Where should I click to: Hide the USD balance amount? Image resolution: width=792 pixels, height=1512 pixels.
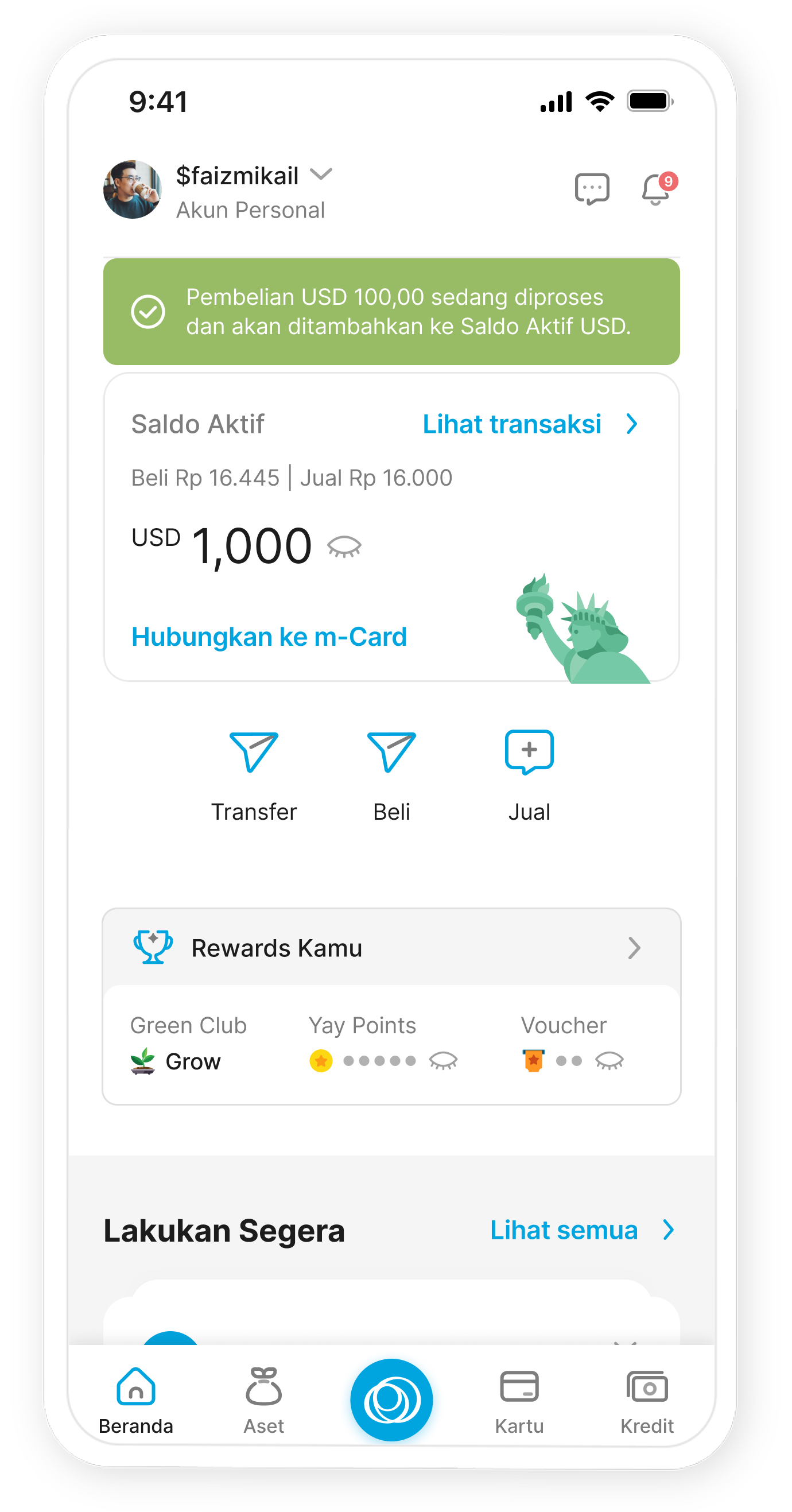point(344,546)
